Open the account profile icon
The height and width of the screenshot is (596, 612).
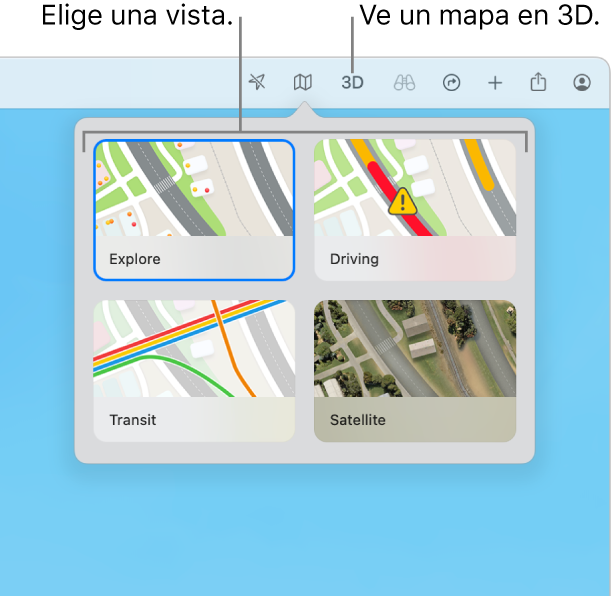(x=582, y=83)
